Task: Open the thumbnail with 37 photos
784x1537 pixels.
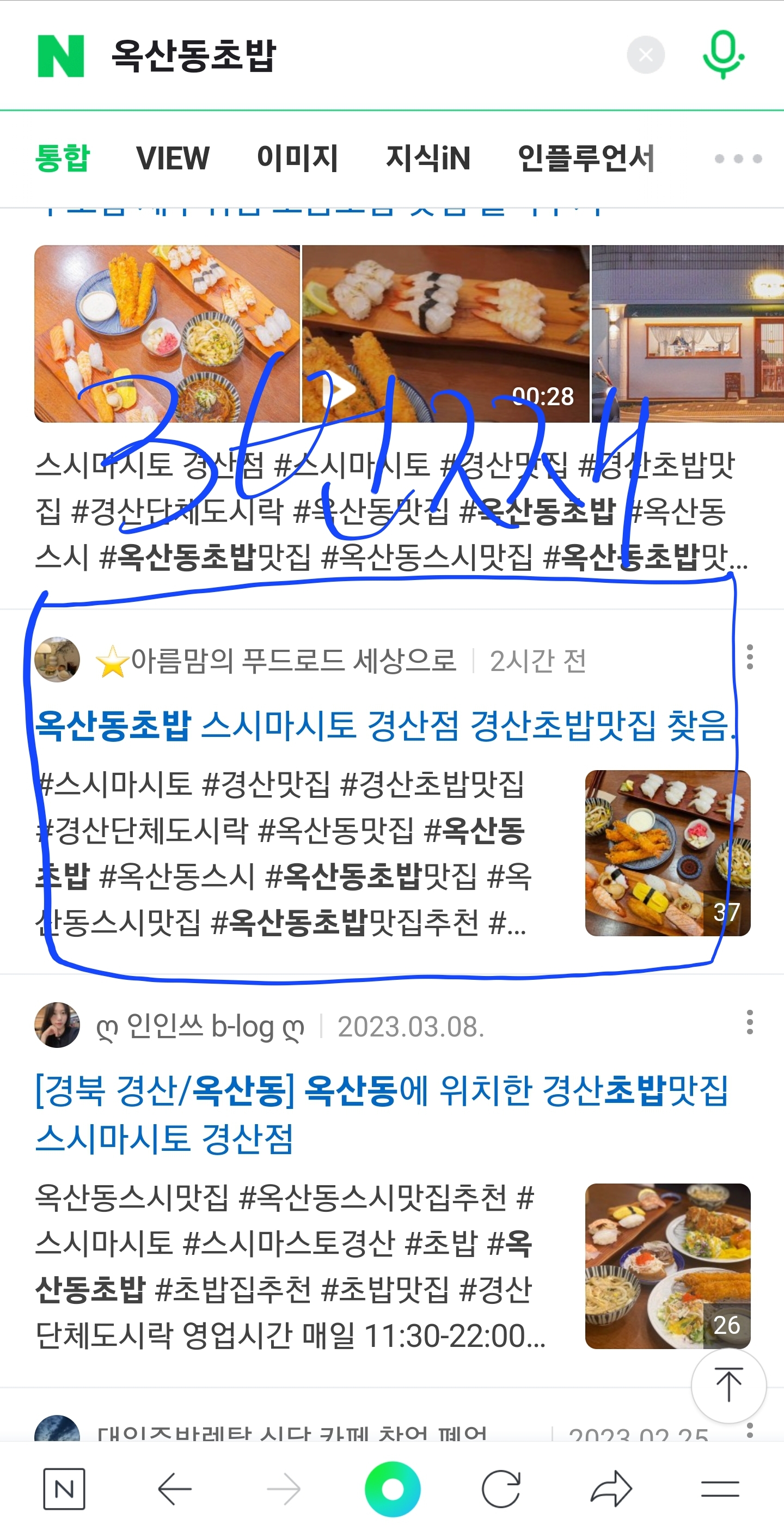Action: pos(667,852)
